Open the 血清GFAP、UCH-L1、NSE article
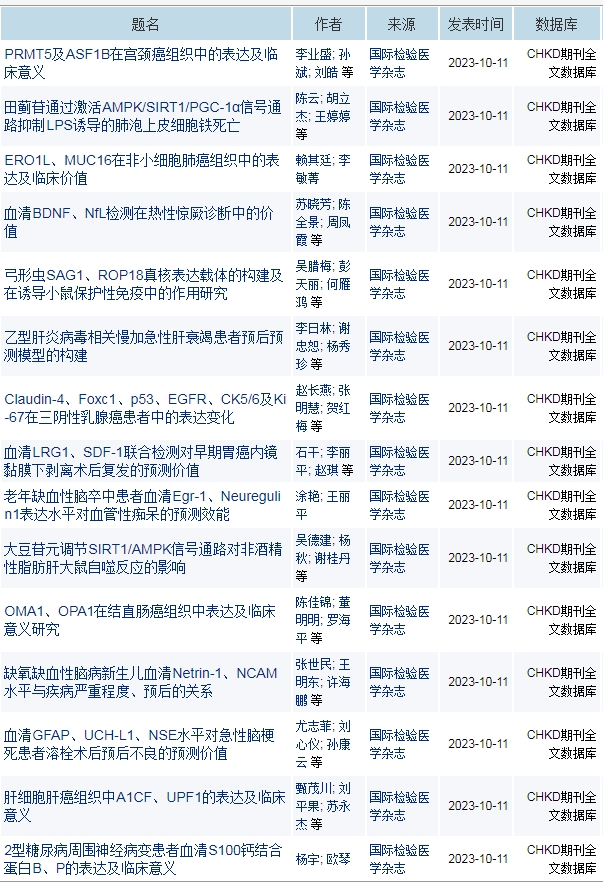 141,743
